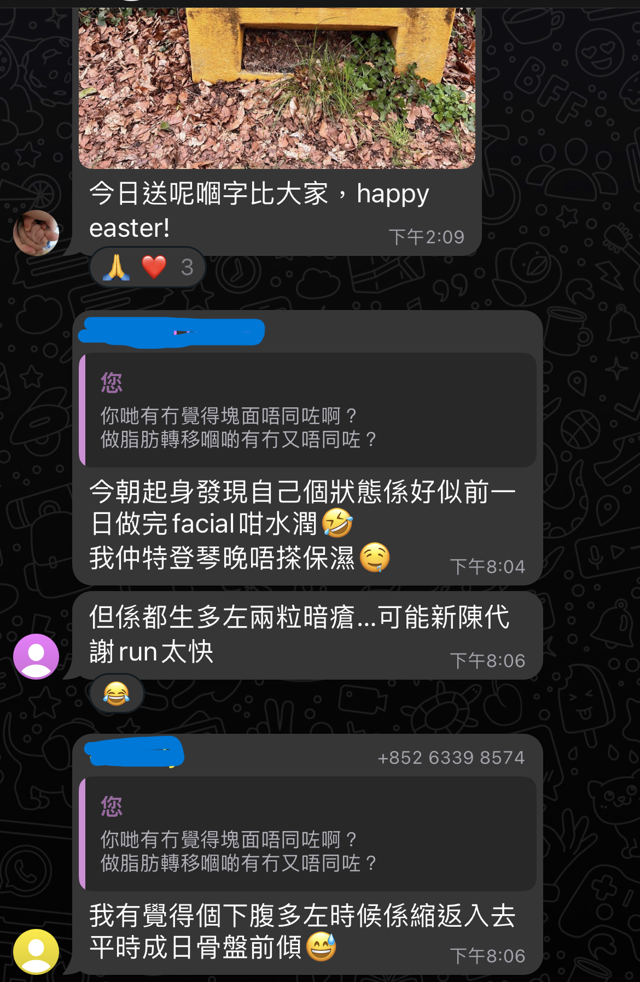Open the laughing reaction under the 暗瘡 message
Viewport: 640px width, 982px height.
tap(117, 692)
